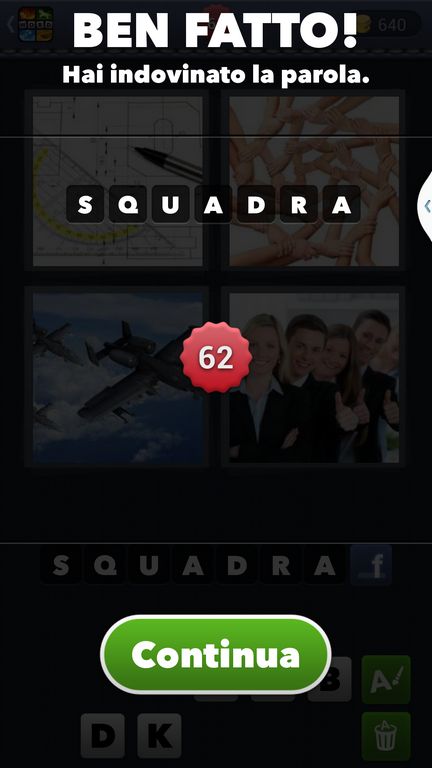Expand the side panel arrow handle
The image size is (432, 768).
(x=425, y=206)
